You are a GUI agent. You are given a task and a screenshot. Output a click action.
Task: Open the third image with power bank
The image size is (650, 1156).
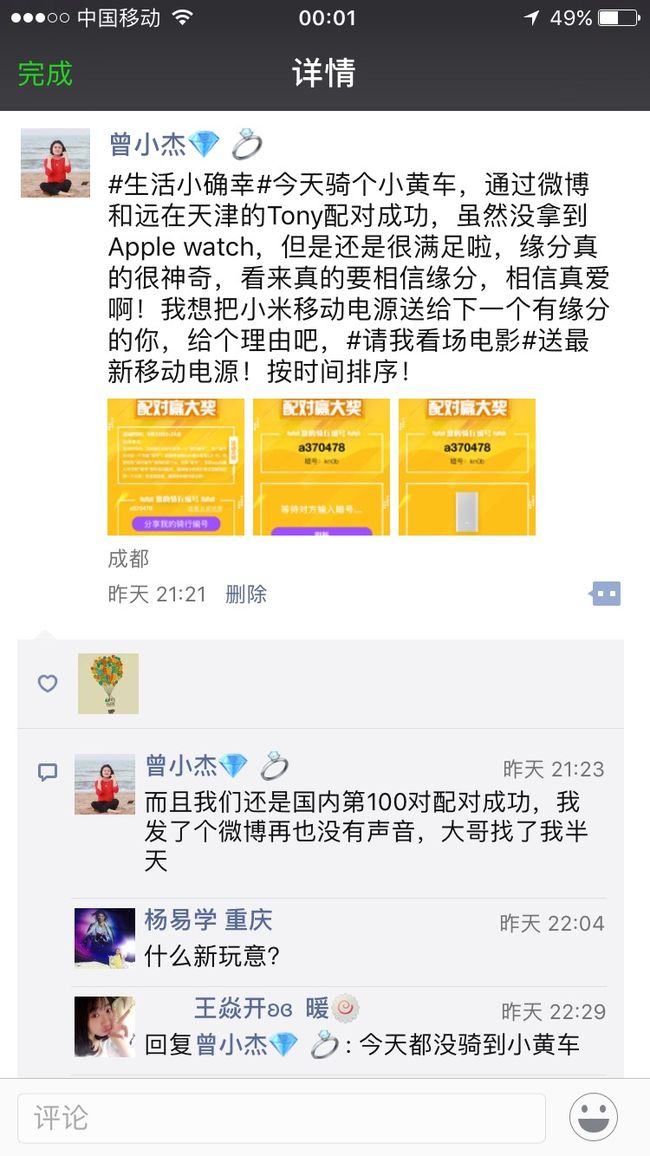click(467, 467)
